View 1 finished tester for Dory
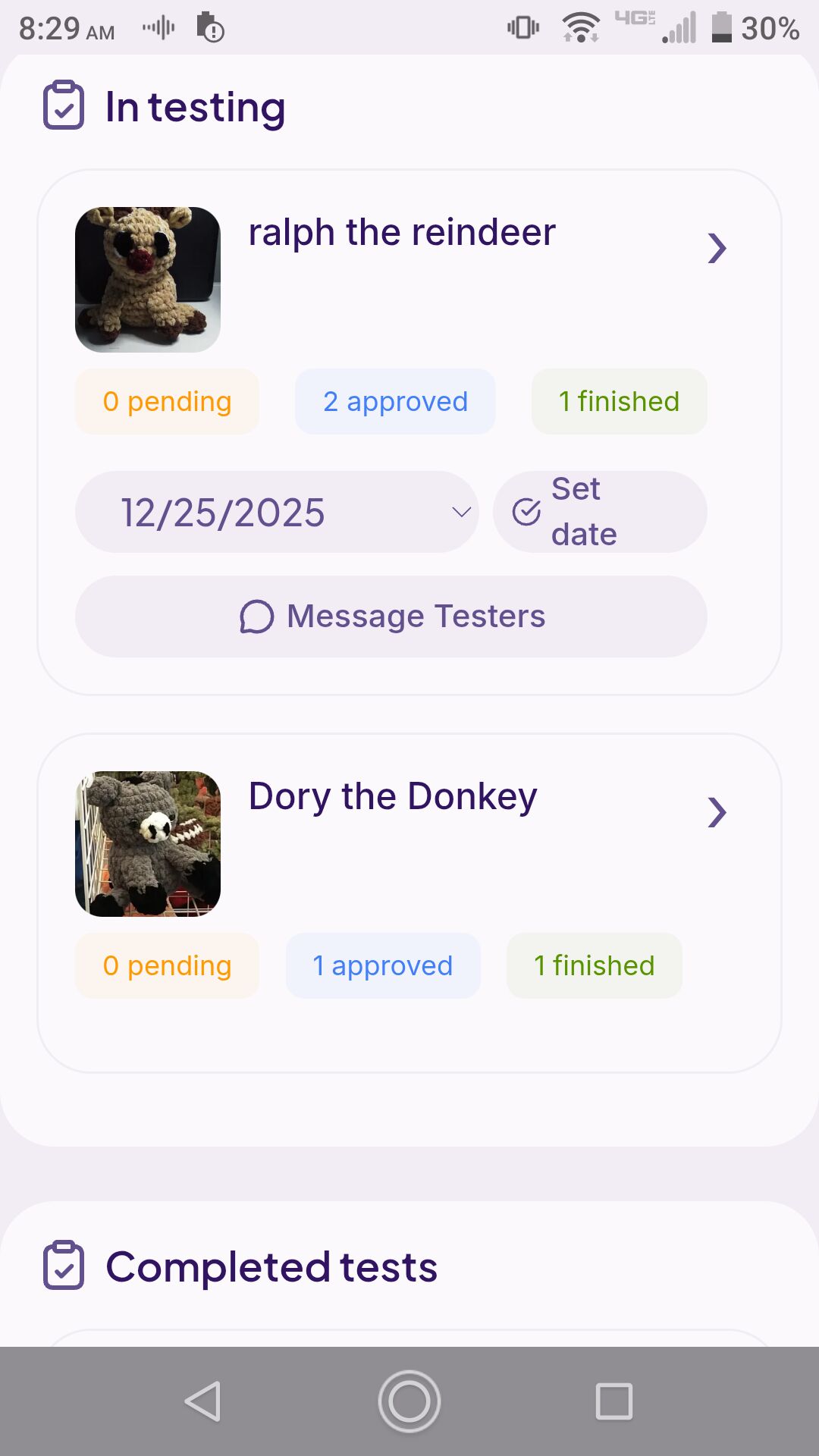819x1456 pixels. (594, 965)
